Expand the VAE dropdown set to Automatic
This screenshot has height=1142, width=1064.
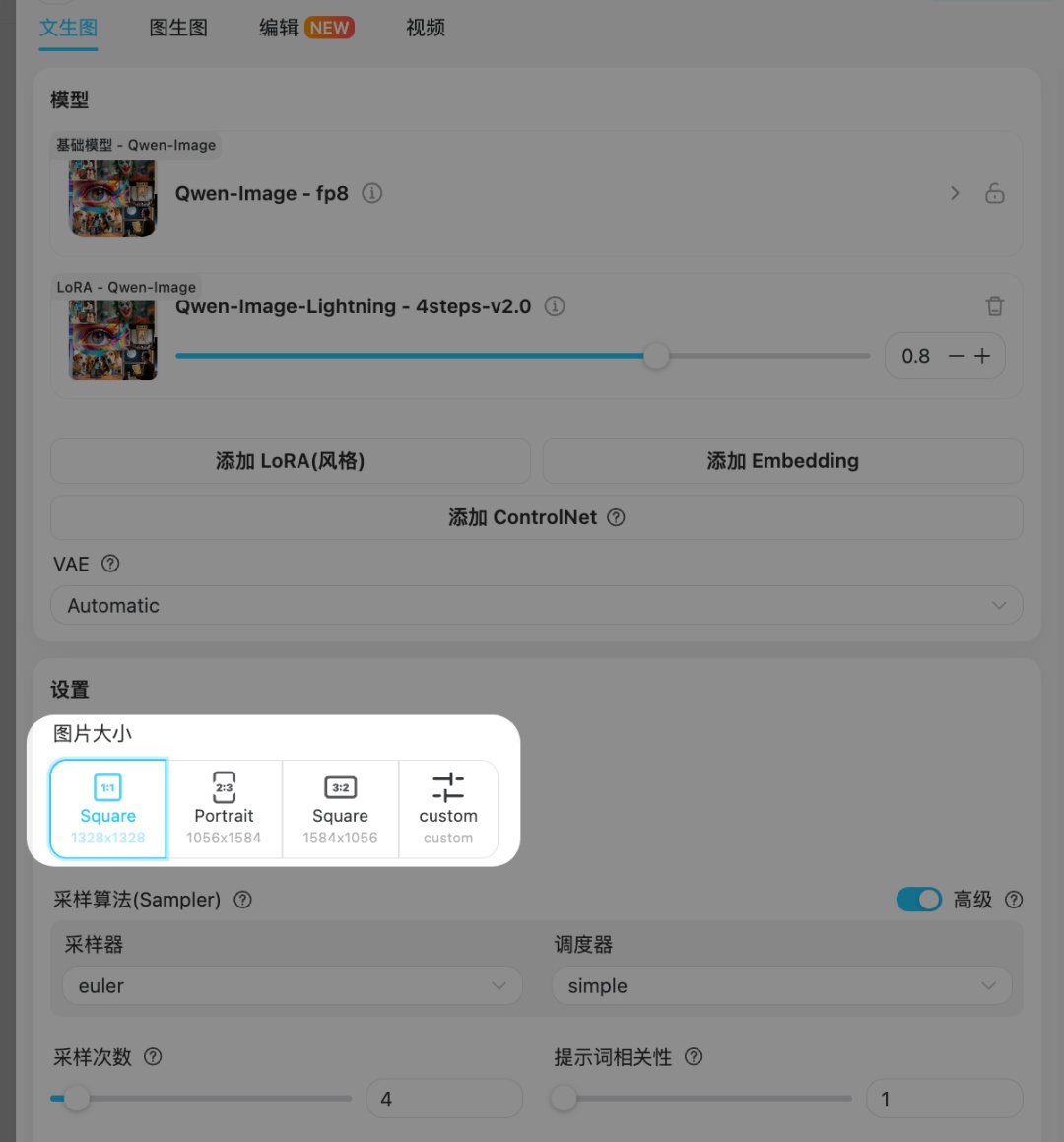pos(536,606)
